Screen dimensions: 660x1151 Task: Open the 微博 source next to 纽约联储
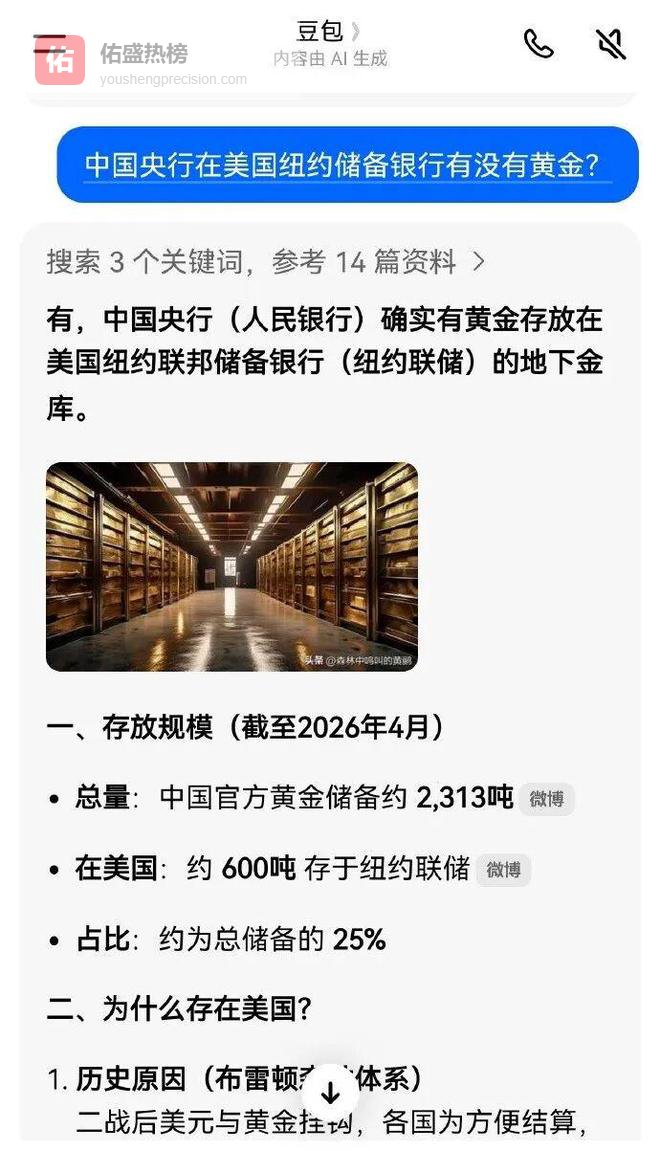pyautogui.click(x=503, y=869)
